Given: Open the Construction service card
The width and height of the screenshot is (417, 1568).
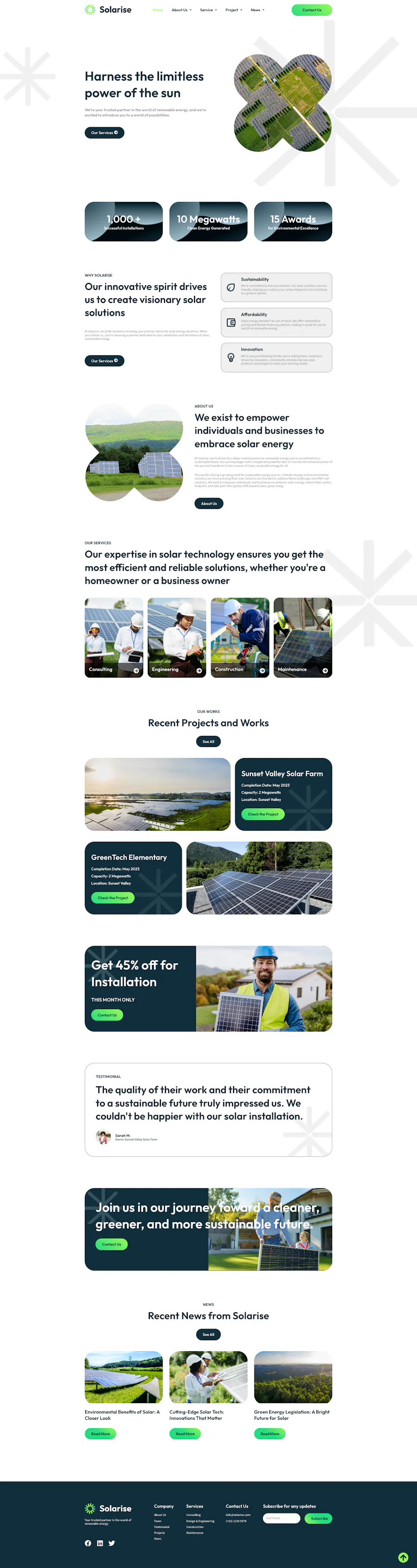Looking at the screenshot, I should pos(240,637).
